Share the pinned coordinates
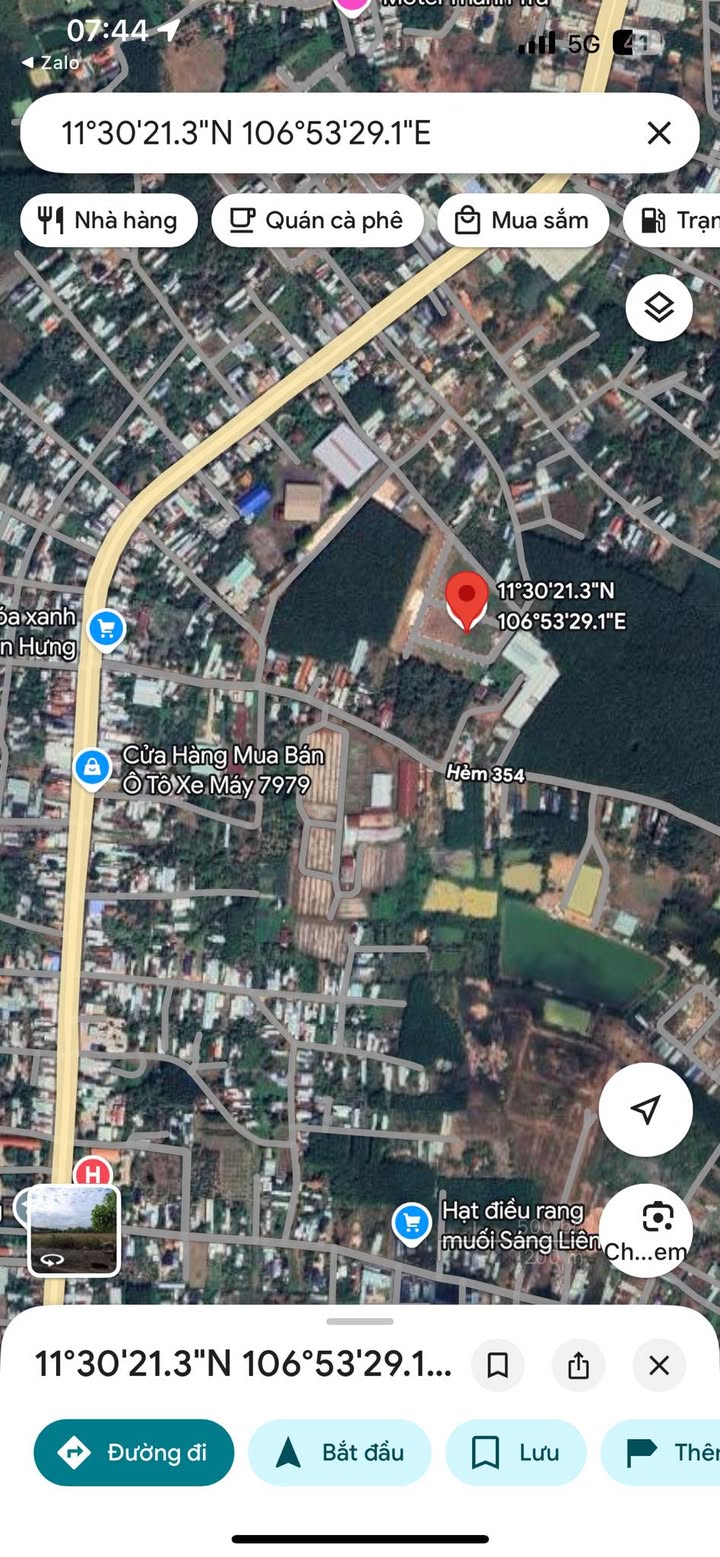This screenshot has width=720, height=1557. pos(578,1365)
